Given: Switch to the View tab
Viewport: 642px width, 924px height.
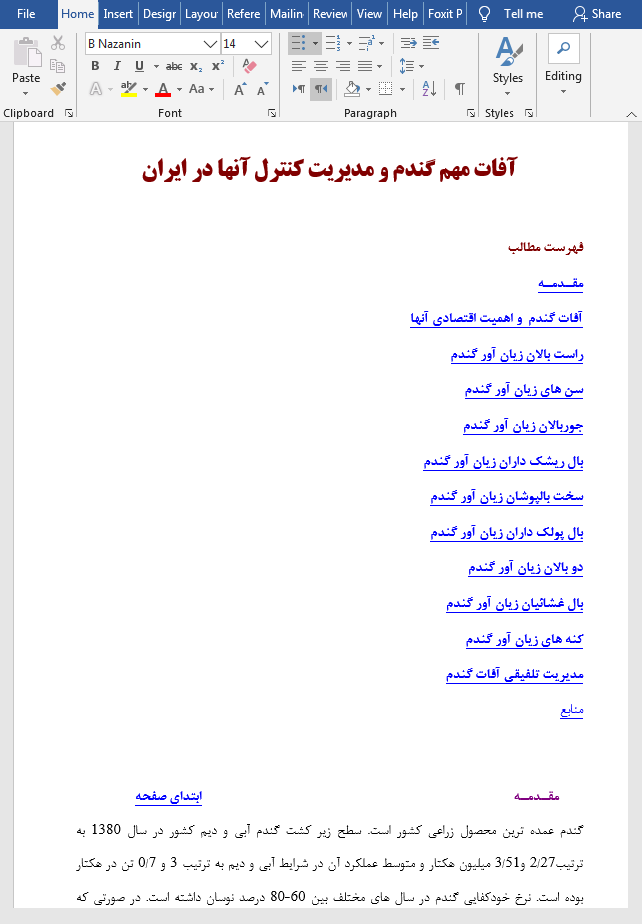Looking at the screenshot, I should (x=369, y=14).
